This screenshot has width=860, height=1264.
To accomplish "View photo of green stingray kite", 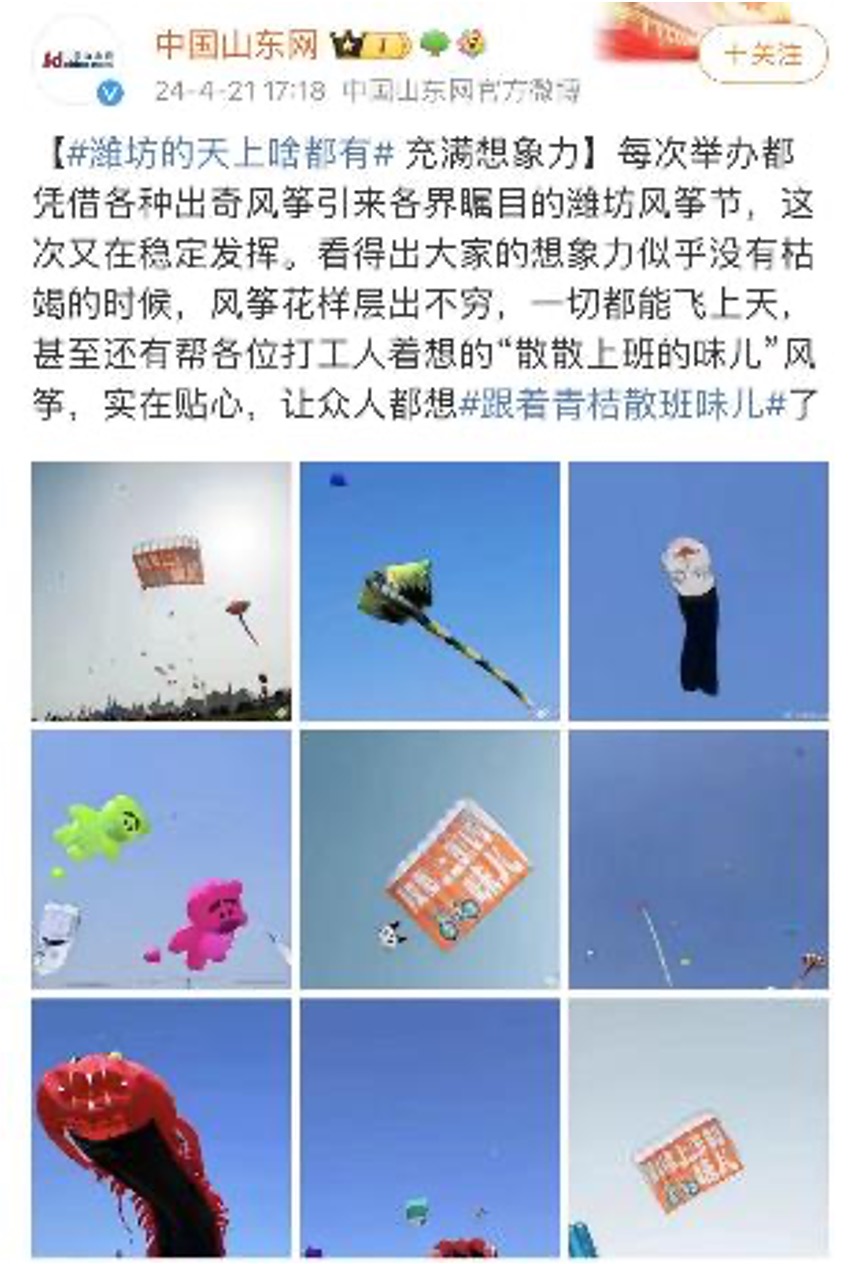I will 430,591.
